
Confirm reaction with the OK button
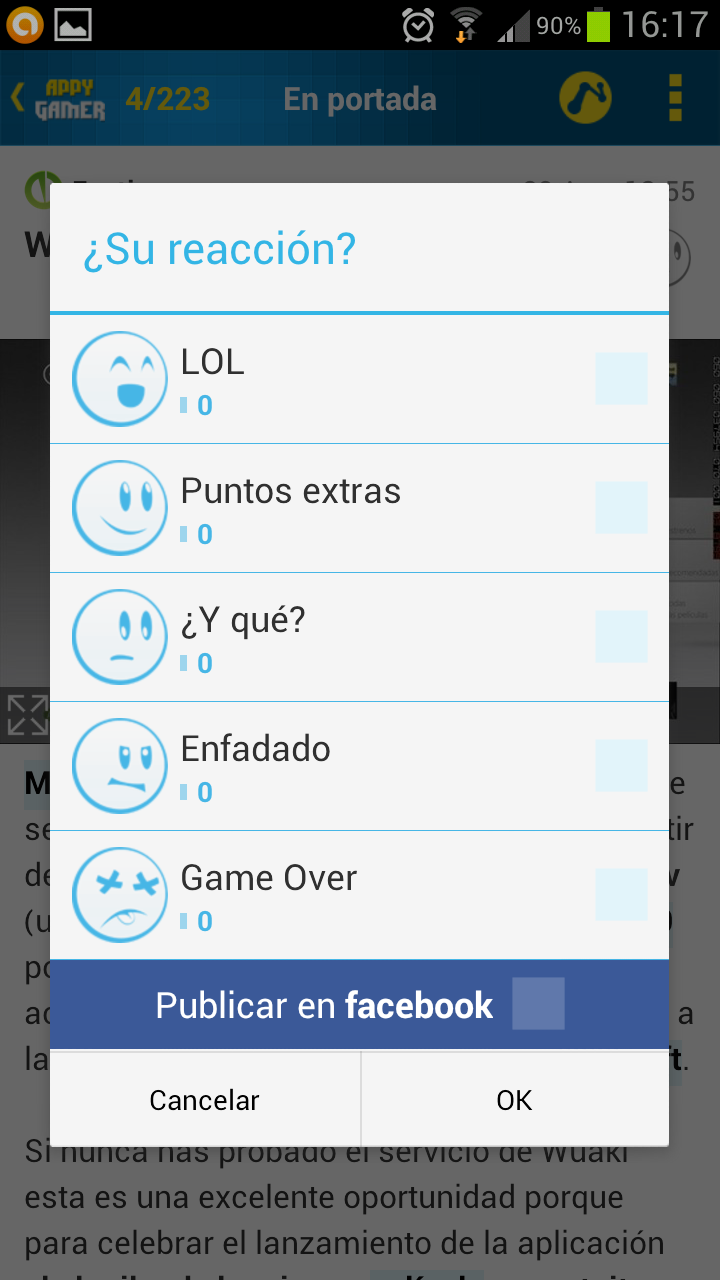[514, 1100]
